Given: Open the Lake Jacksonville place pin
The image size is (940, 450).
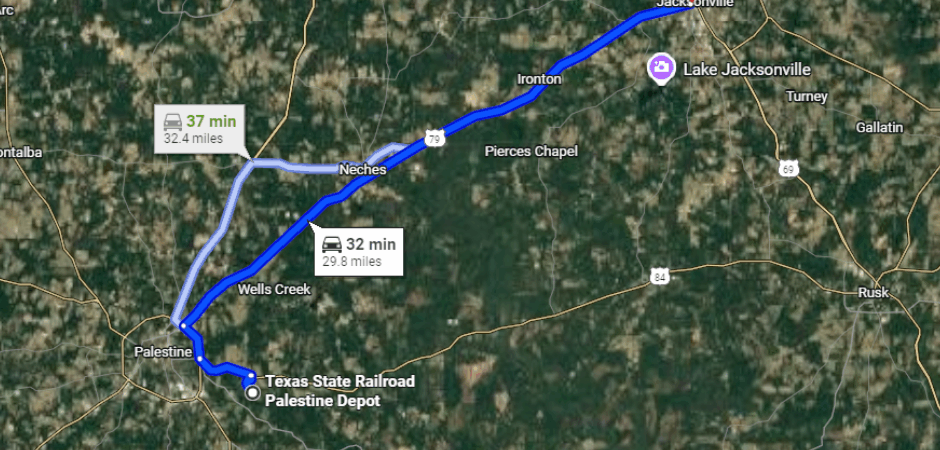Looking at the screenshot, I should coord(661,68).
